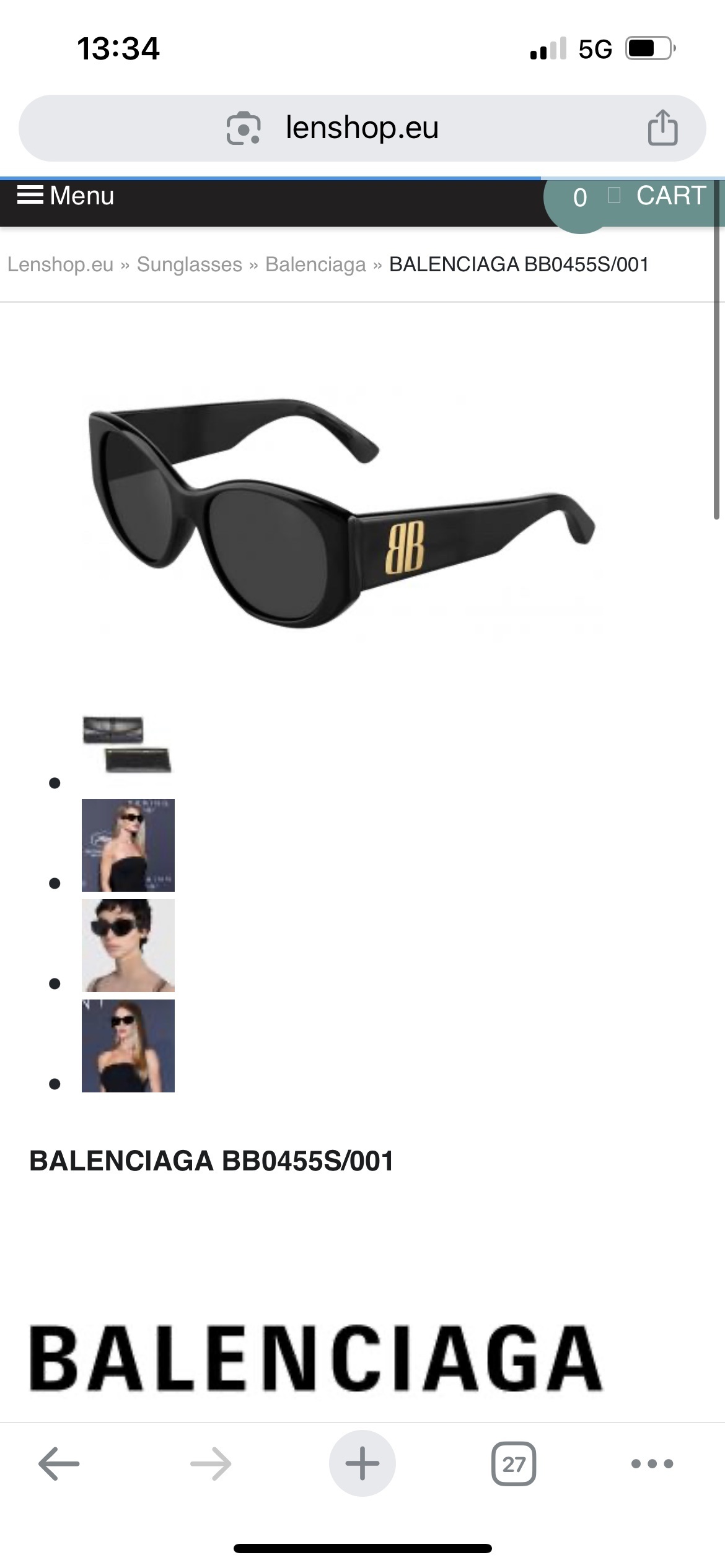
Task: Show the 27 open tabs
Action: (514, 1464)
